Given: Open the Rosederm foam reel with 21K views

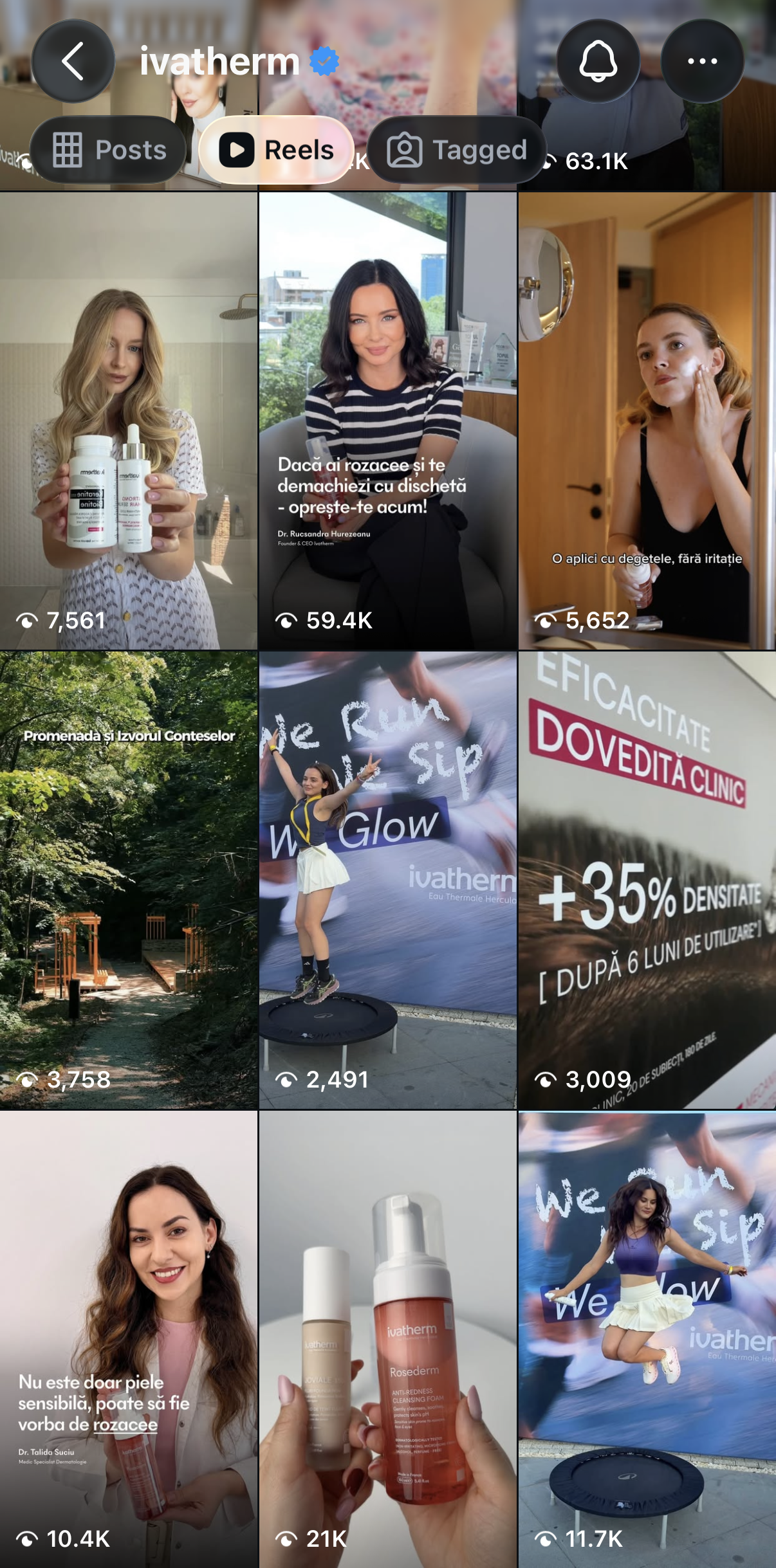Looking at the screenshot, I should [388, 1339].
